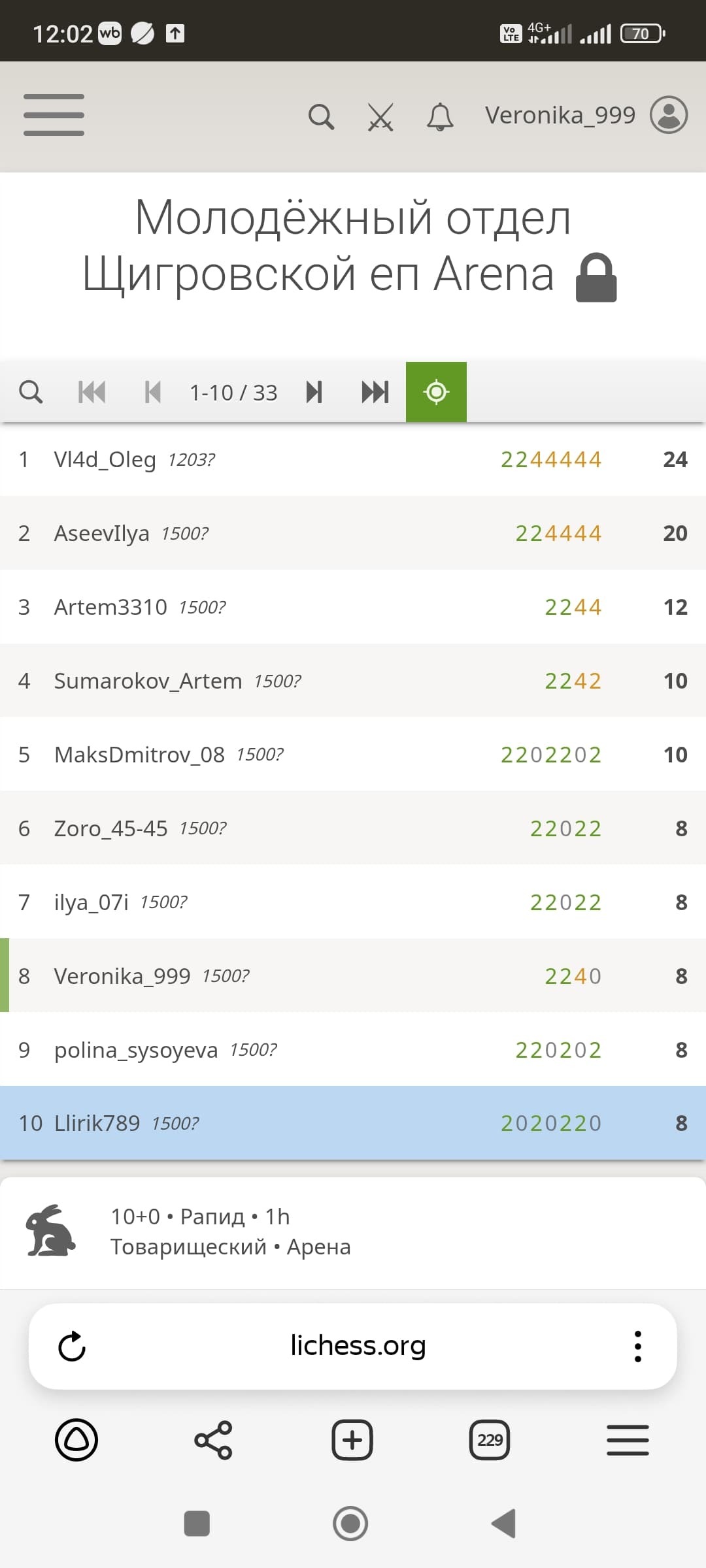Jump to the last standings page
Viewport: 706px width, 1568px height.
(x=375, y=392)
